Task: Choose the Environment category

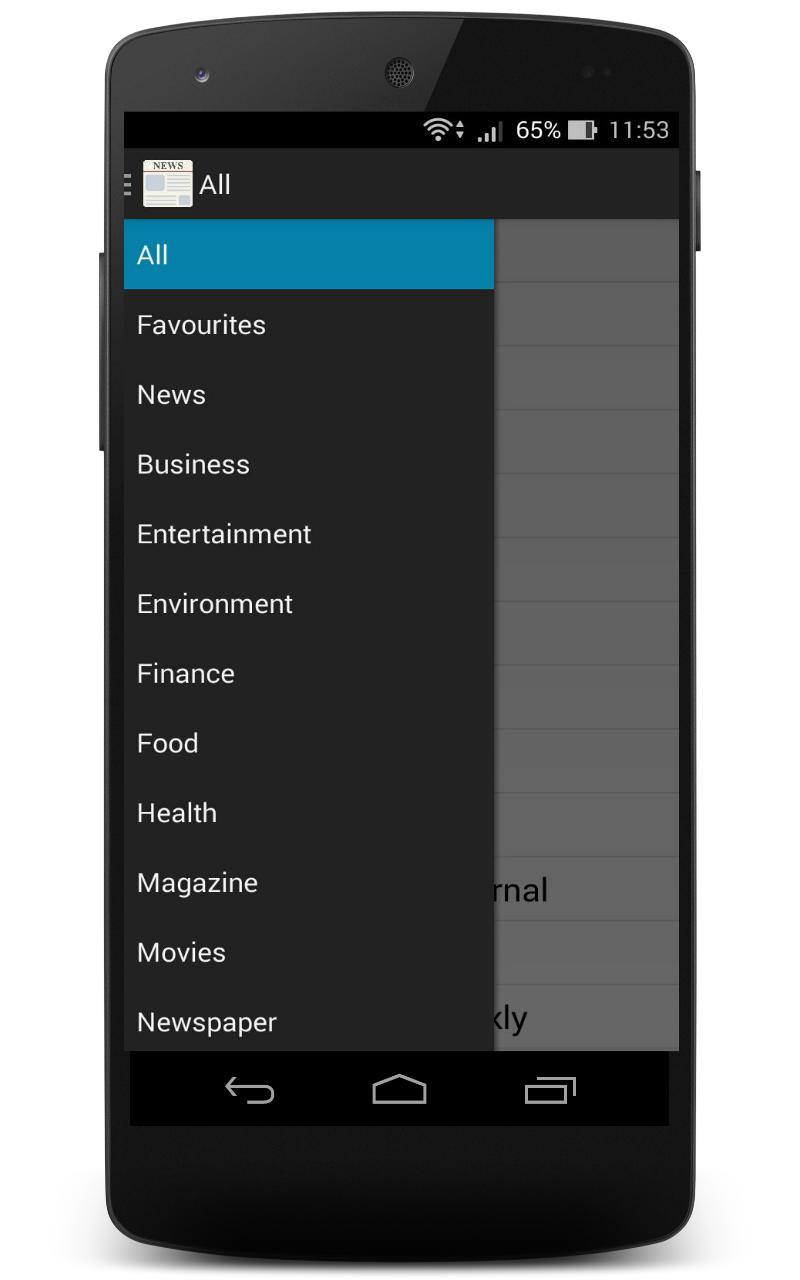Action: click(x=308, y=604)
